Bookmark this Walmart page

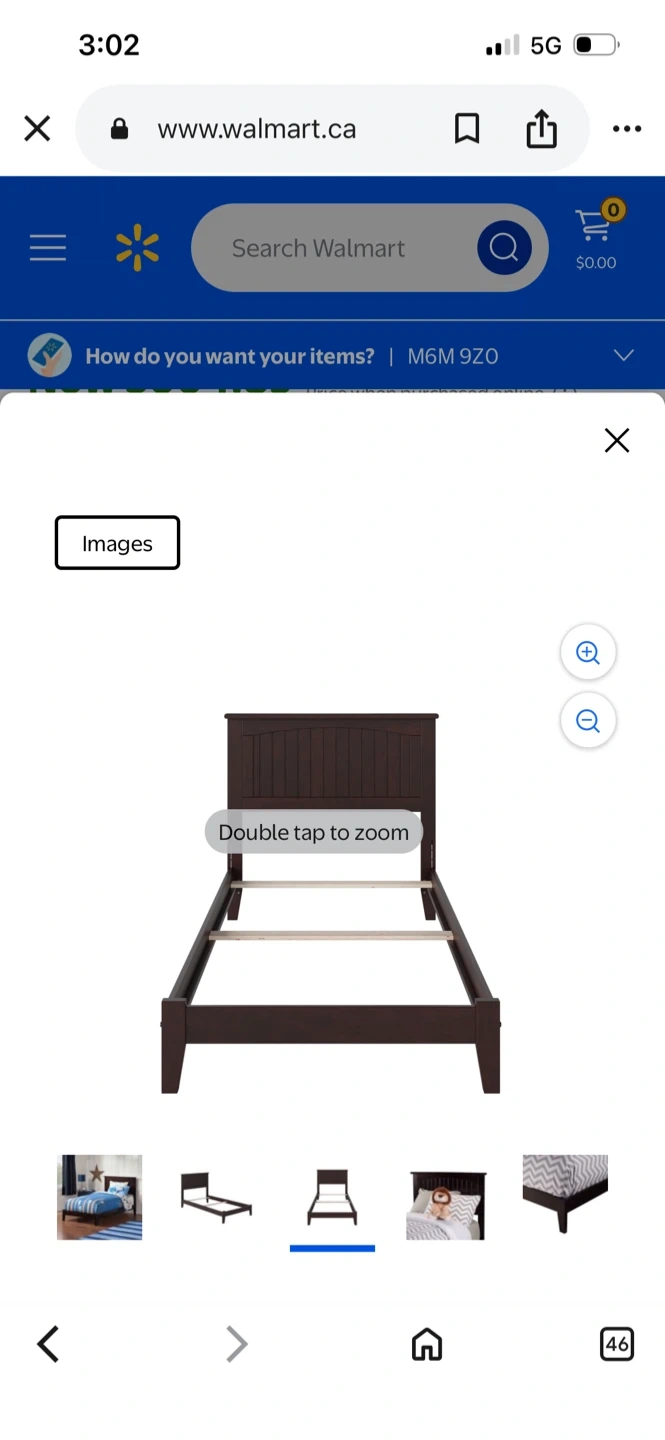point(467,129)
